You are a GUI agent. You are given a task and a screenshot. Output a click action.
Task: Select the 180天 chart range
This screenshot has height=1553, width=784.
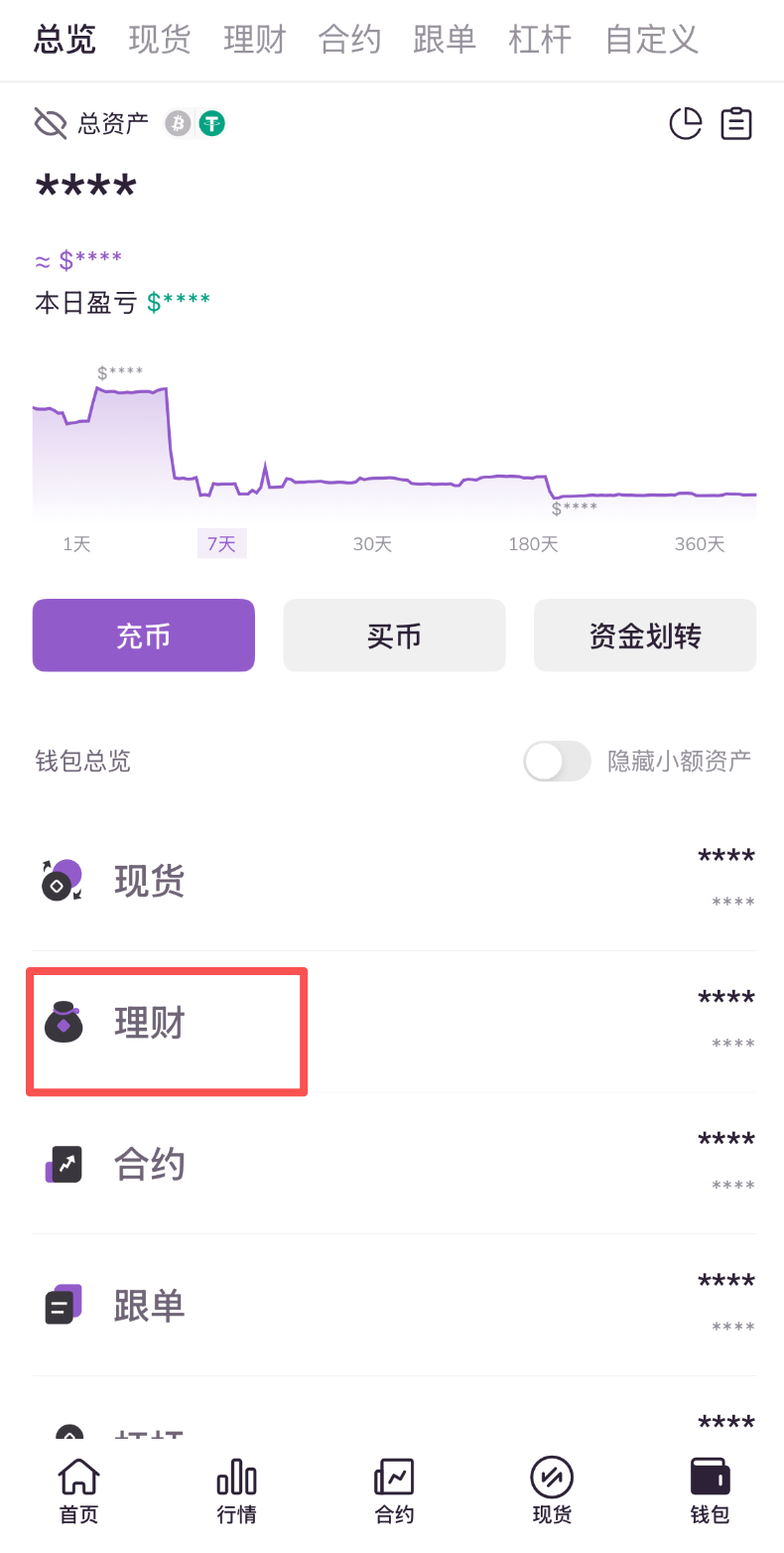[x=533, y=544]
